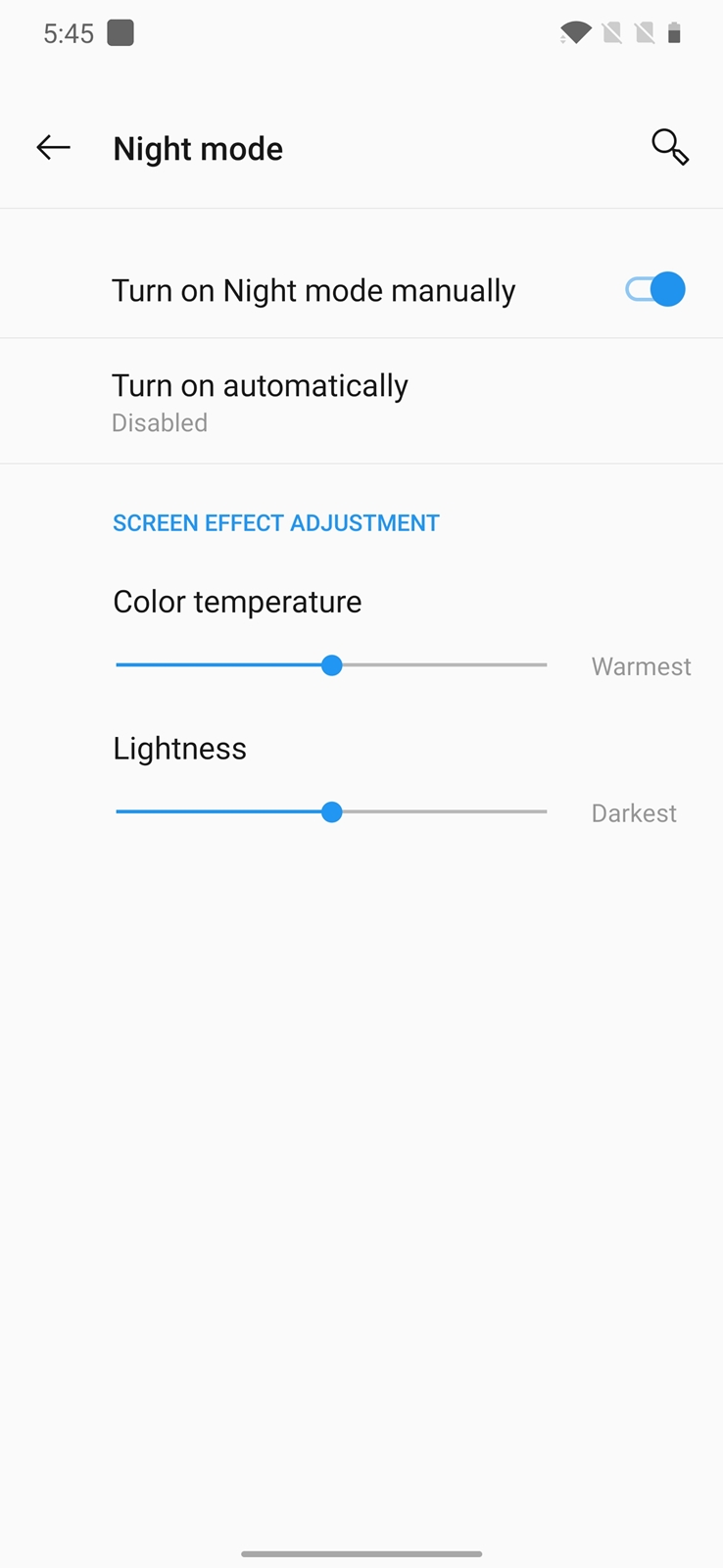This screenshot has width=723, height=1568.
Task: Open settings search magnifier
Action: pos(670,148)
